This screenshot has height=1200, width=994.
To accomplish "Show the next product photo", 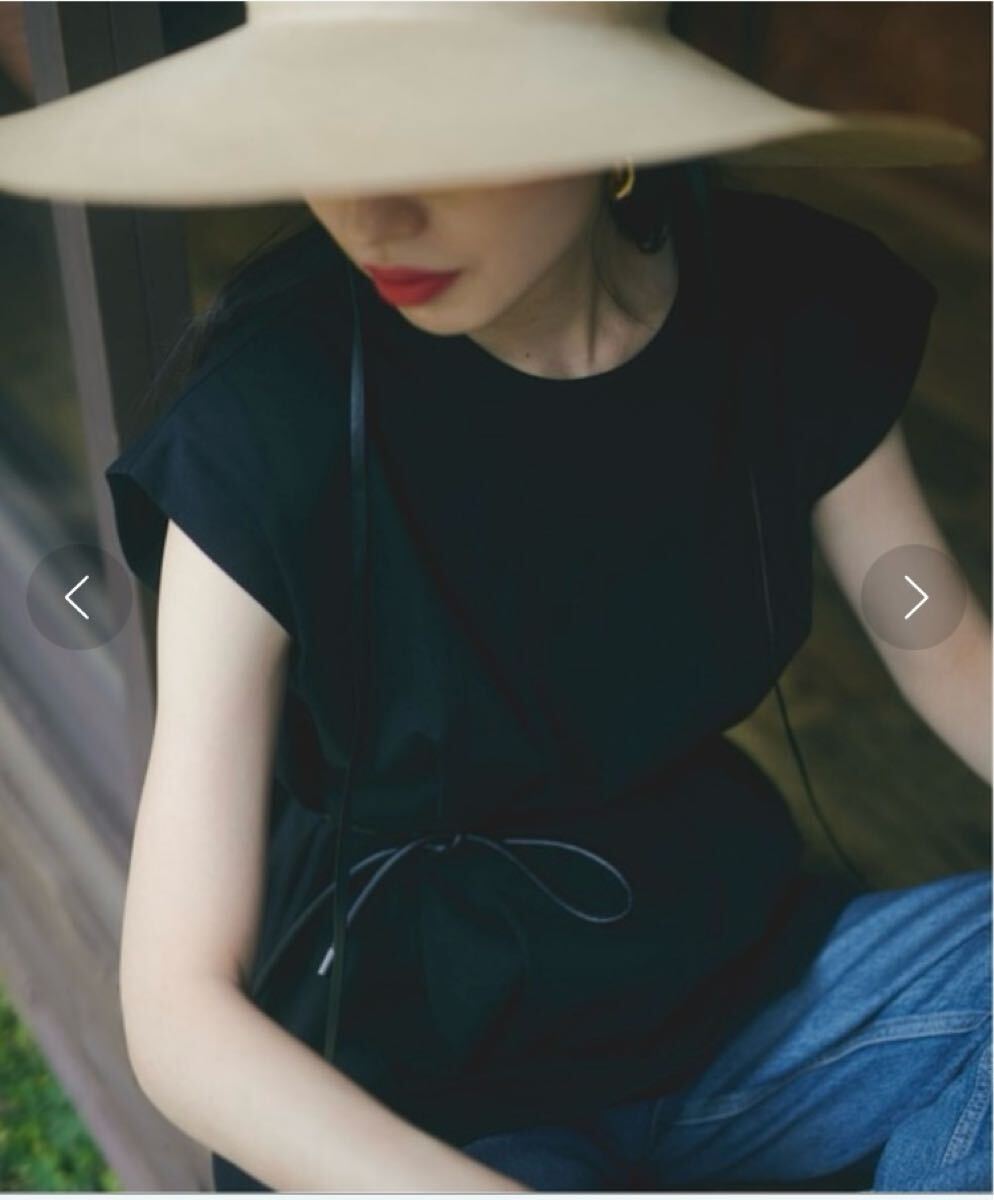I will 914,597.
